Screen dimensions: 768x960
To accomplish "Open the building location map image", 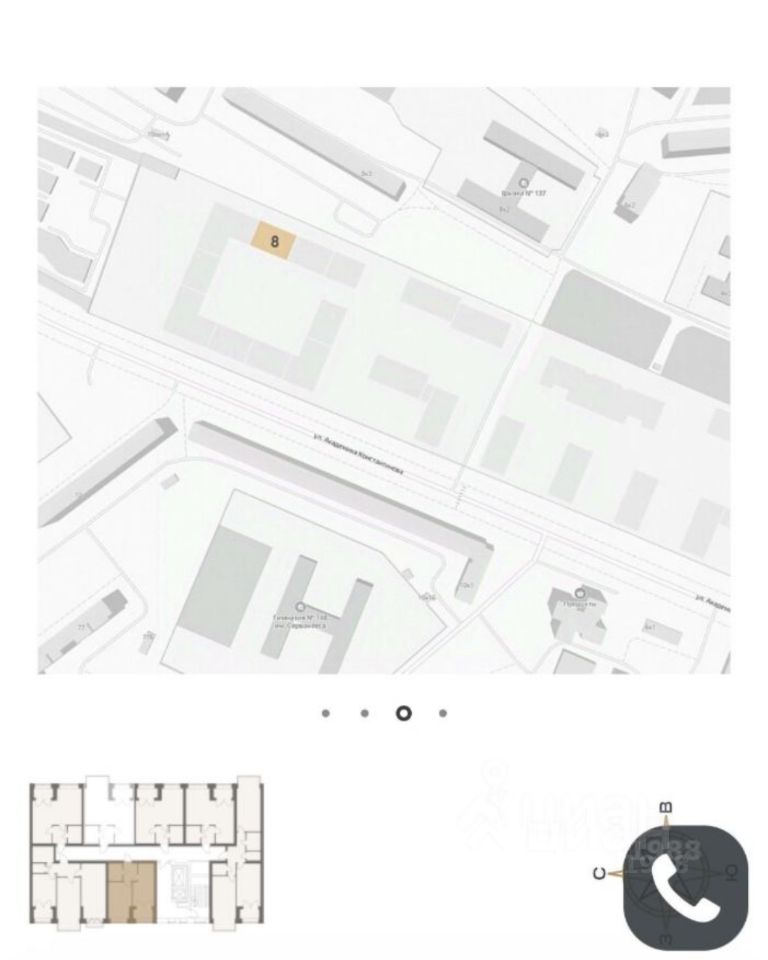I will coord(384,380).
